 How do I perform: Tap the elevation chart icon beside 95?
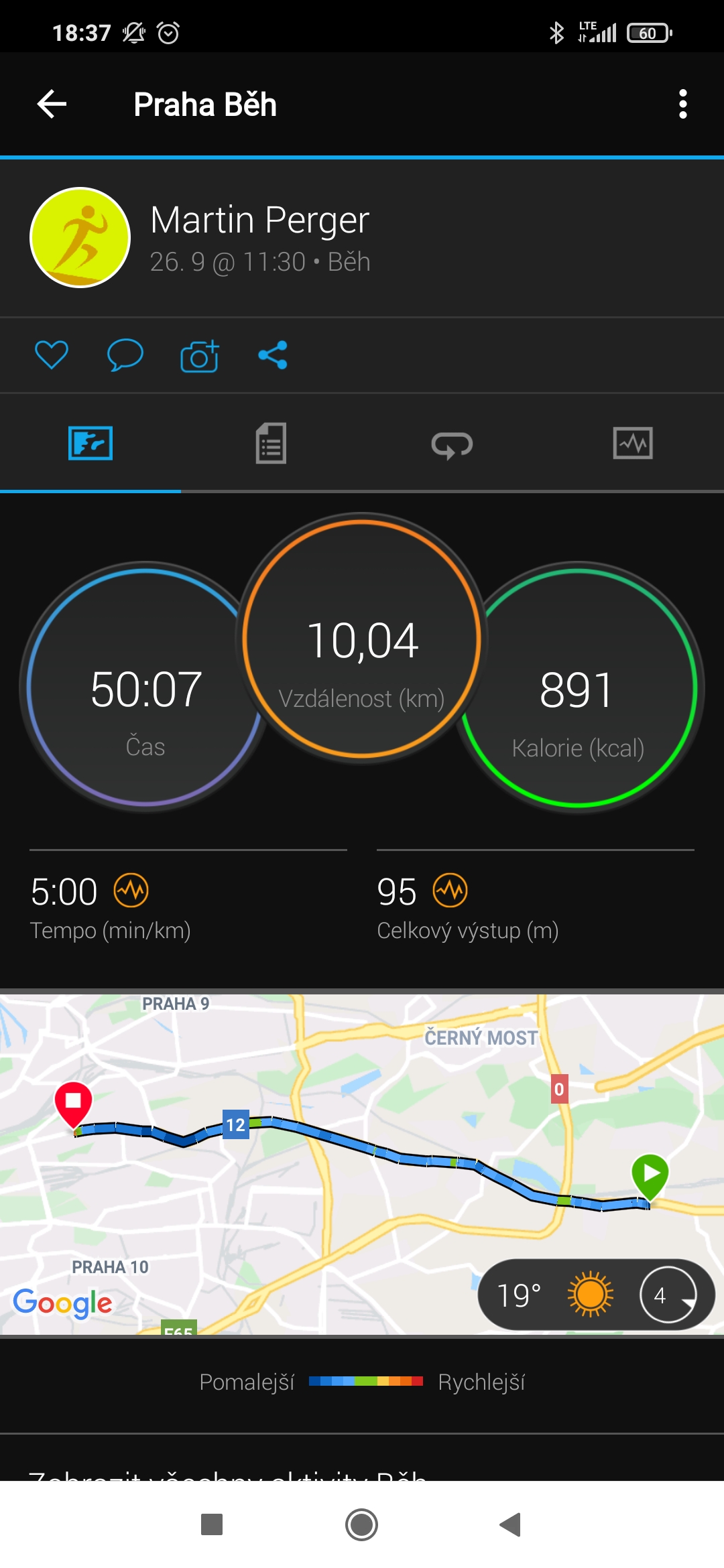[x=450, y=891]
